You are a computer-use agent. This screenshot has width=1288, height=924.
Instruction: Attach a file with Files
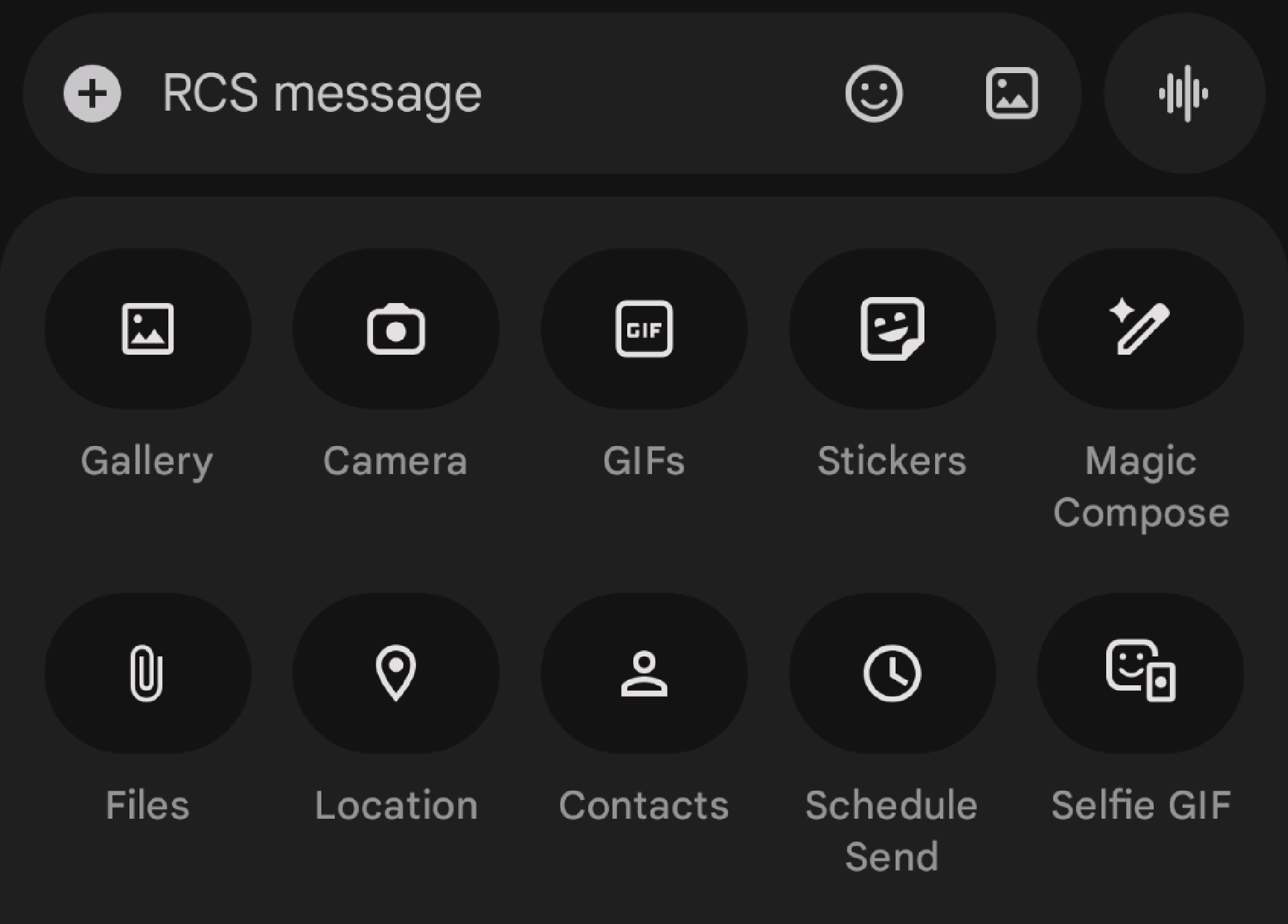tap(148, 673)
